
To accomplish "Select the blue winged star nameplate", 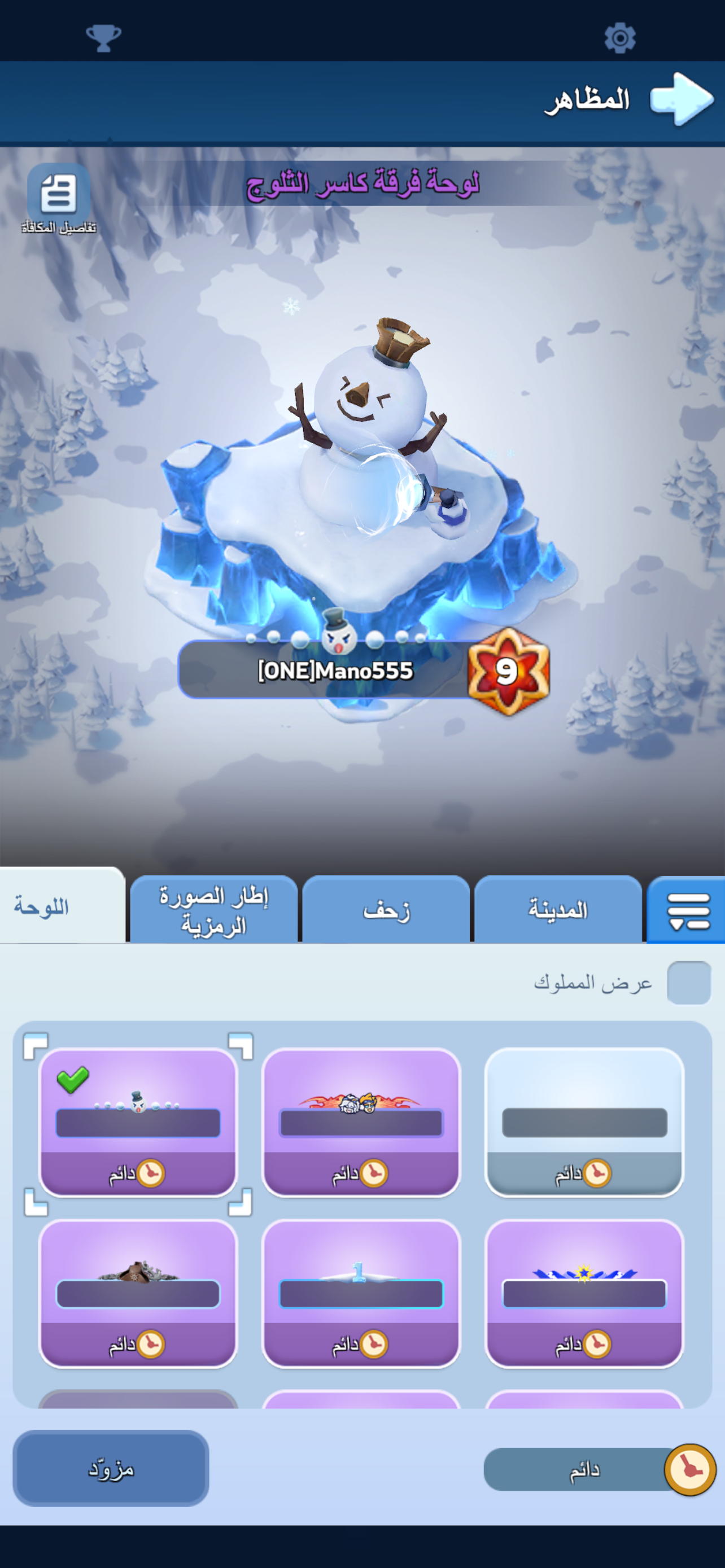I will 584,1294.
